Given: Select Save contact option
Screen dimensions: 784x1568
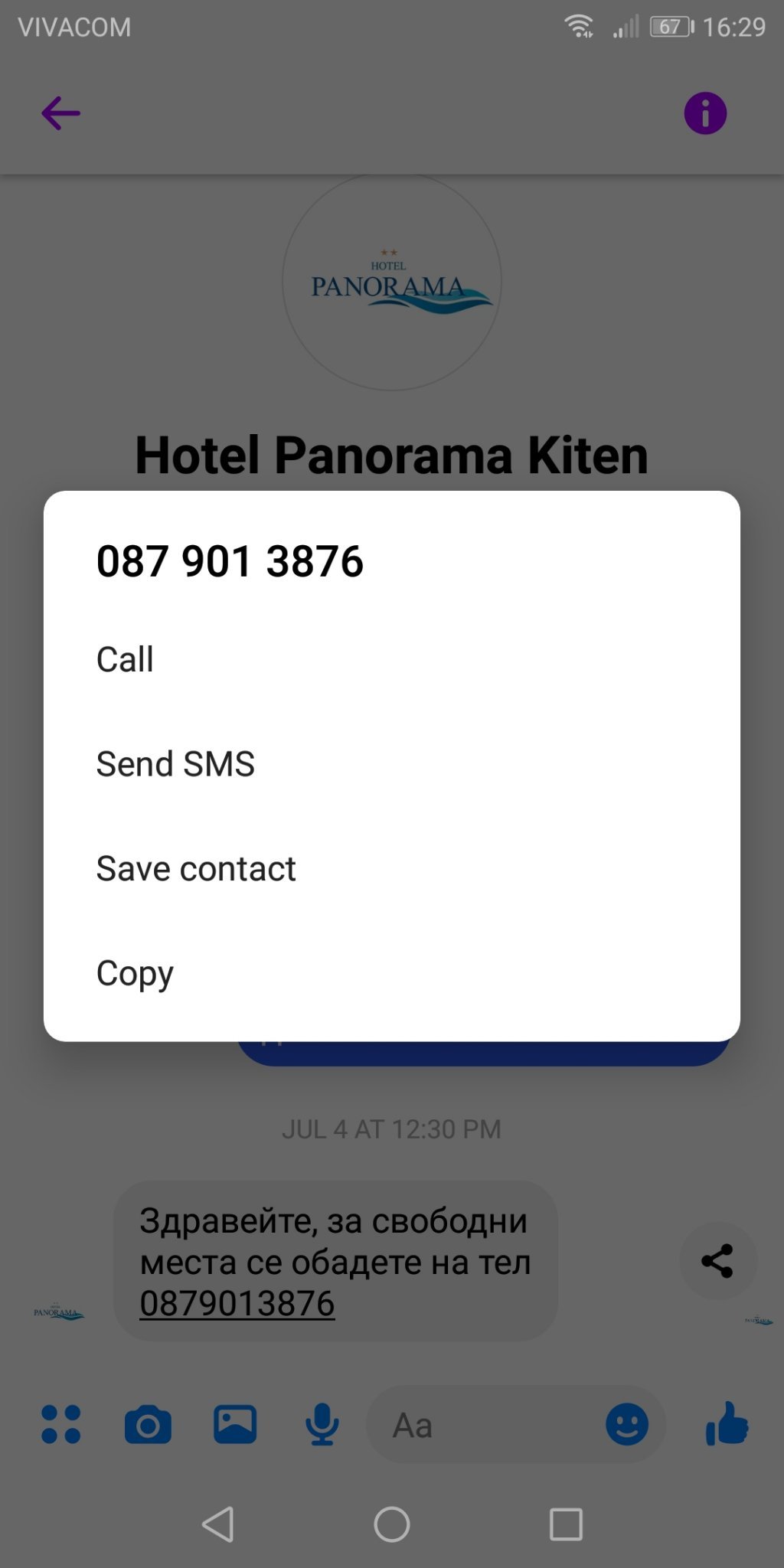Looking at the screenshot, I should click(x=196, y=869).
